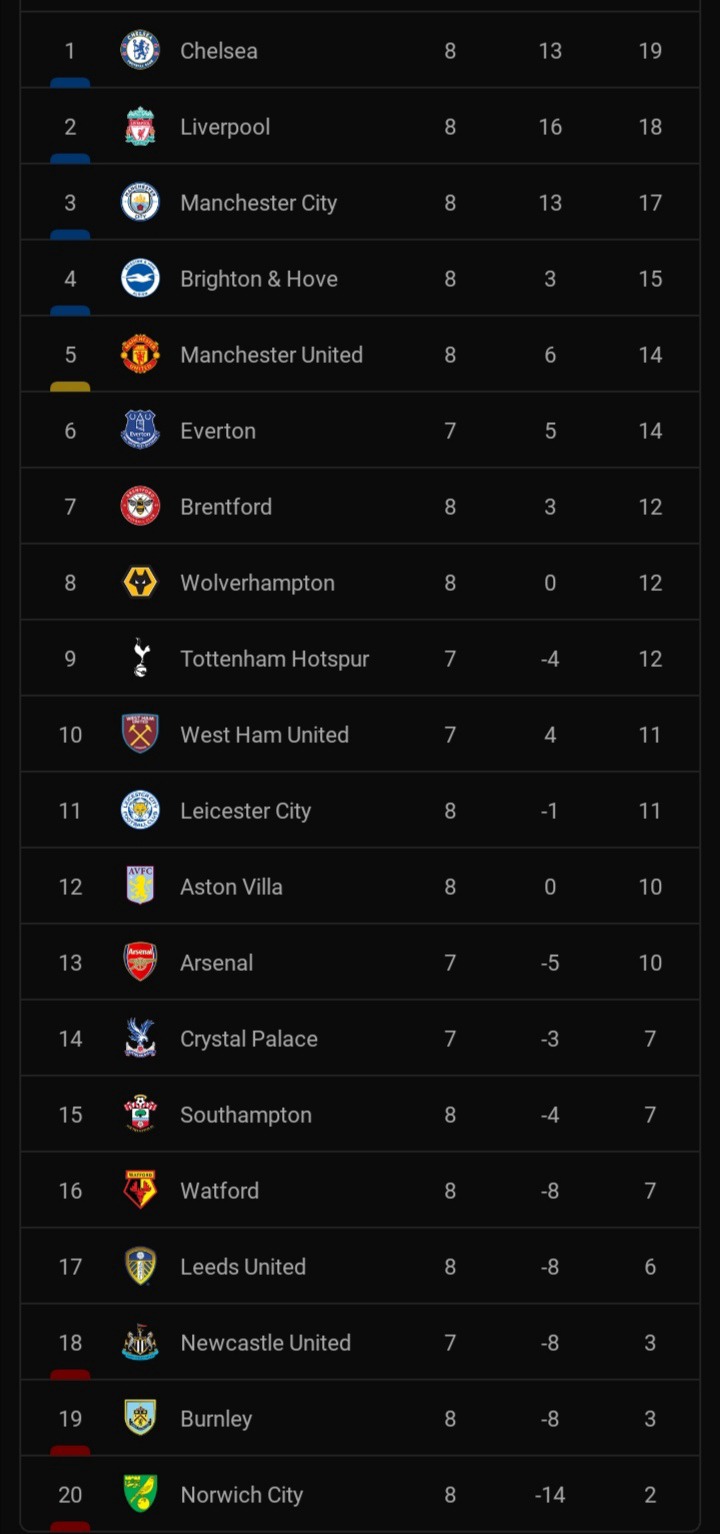The image size is (720, 1534).
Task: View Newcastle United team details
Action: pos(360,1342)
